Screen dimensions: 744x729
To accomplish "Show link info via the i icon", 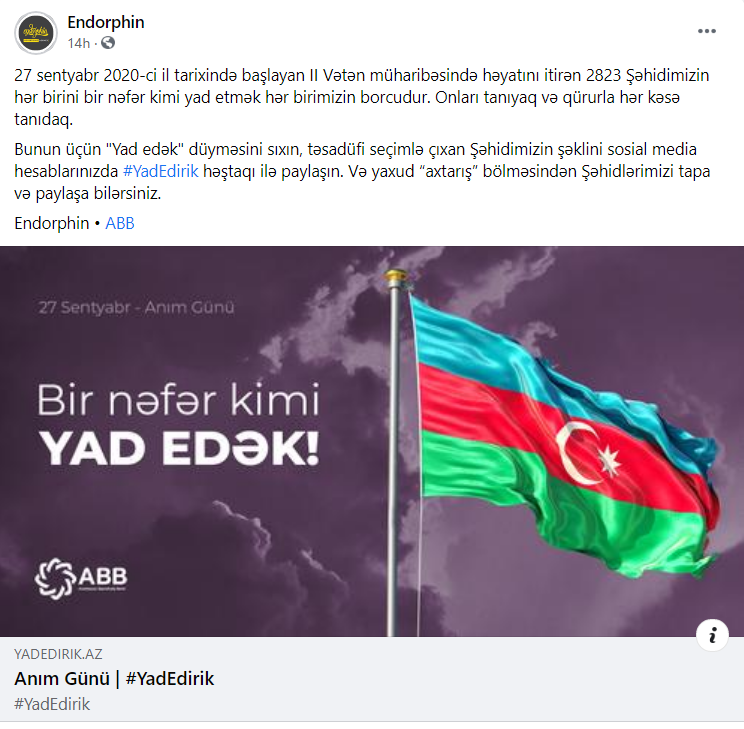I will pyautogui.click(x=712, y=634).
